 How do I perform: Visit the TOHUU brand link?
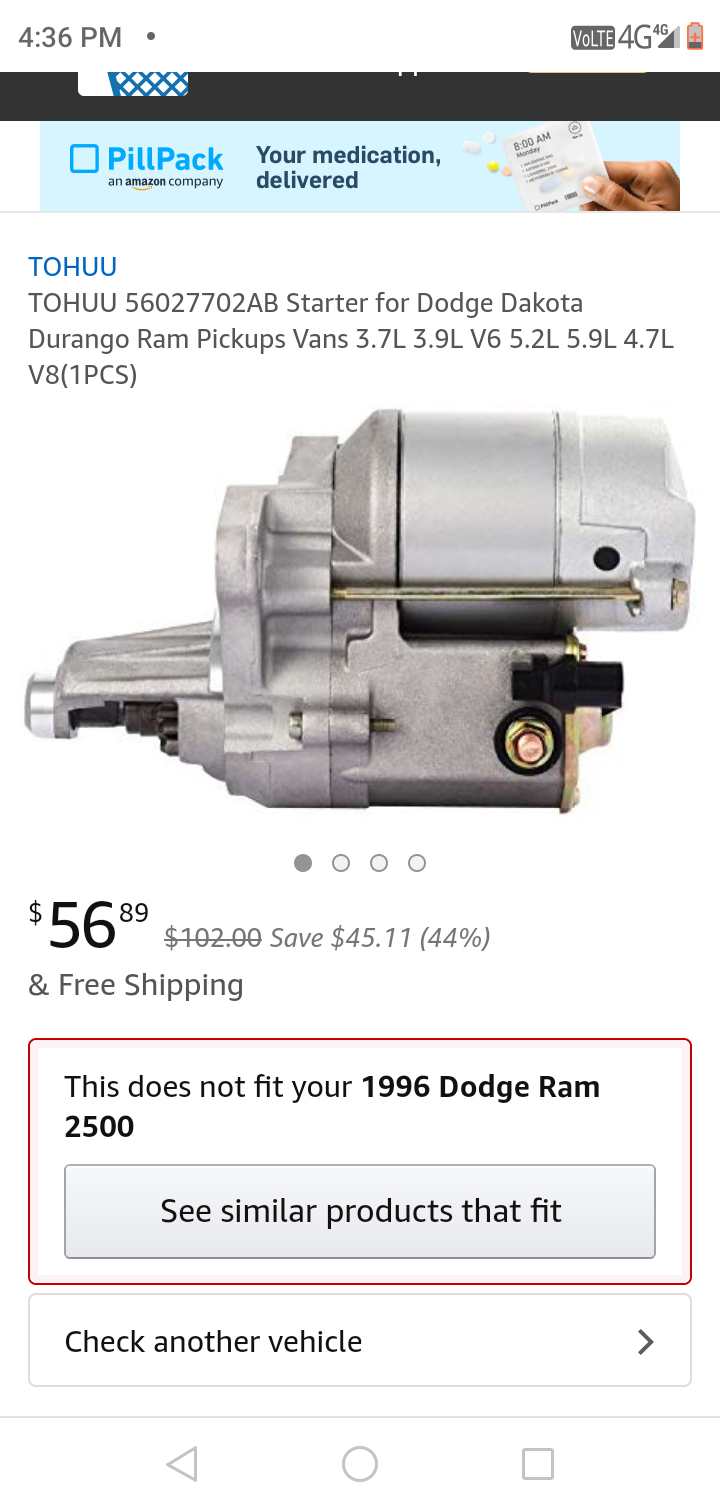point(73,267)
